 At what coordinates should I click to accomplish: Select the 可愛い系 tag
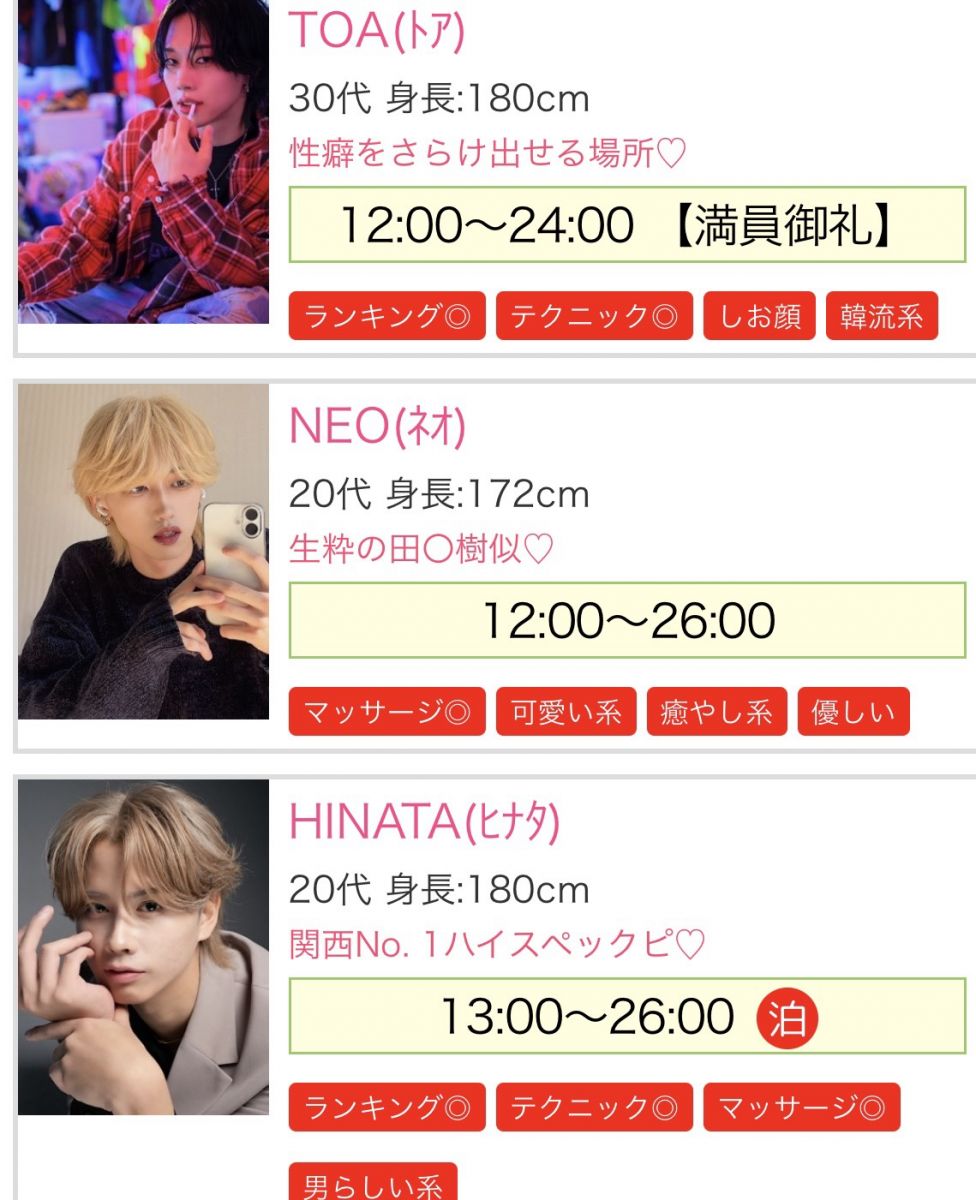566,712
